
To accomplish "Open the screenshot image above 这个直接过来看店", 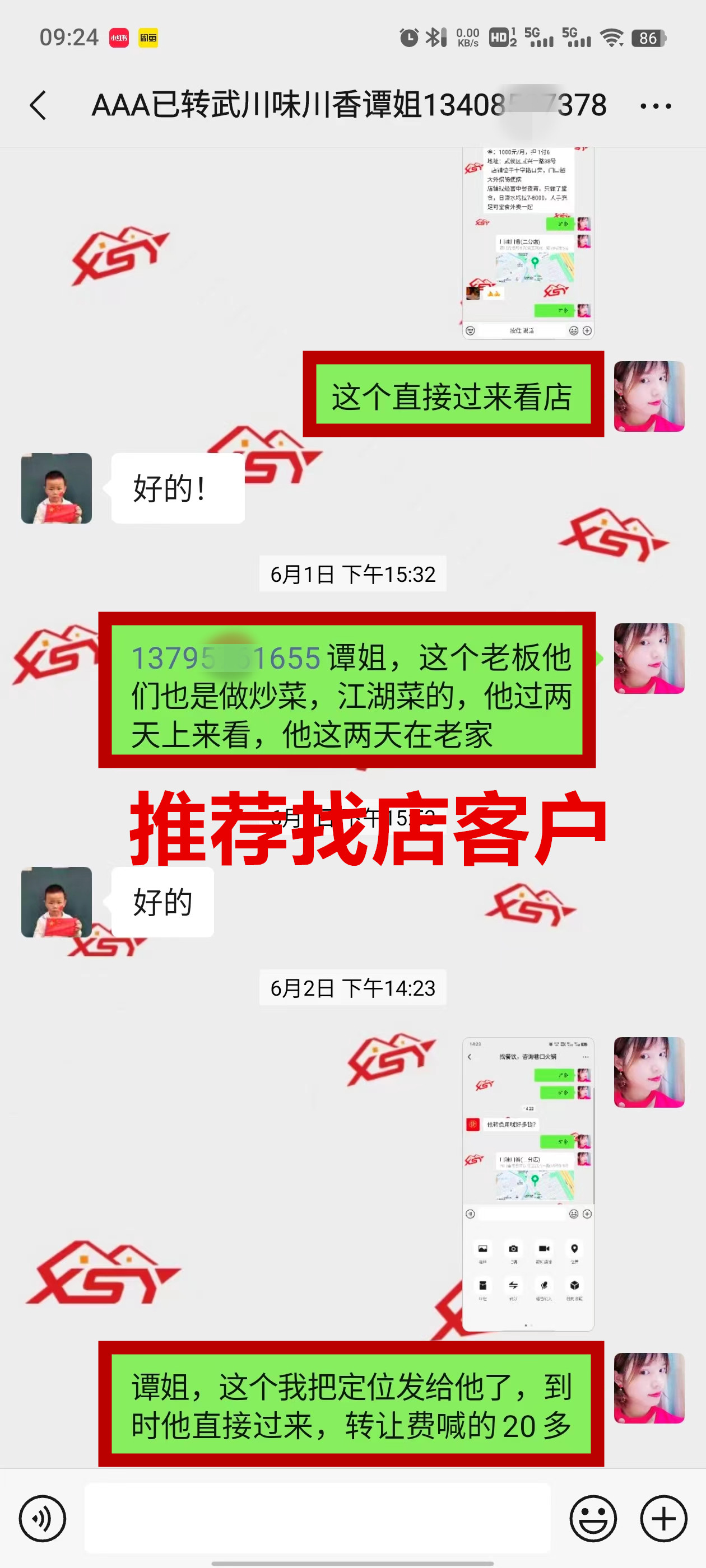I will (x=527, y=244).
